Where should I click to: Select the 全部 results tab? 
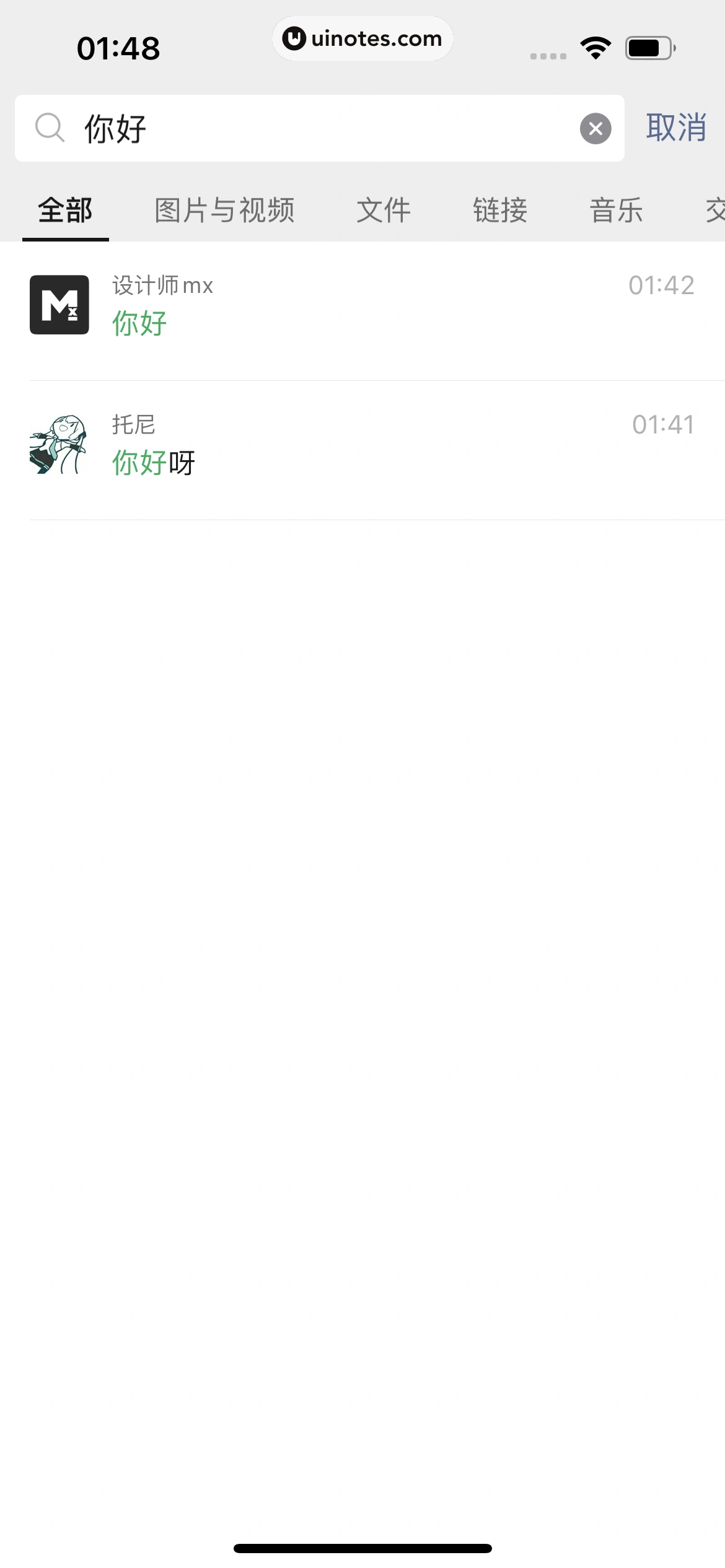pos(65,211)
